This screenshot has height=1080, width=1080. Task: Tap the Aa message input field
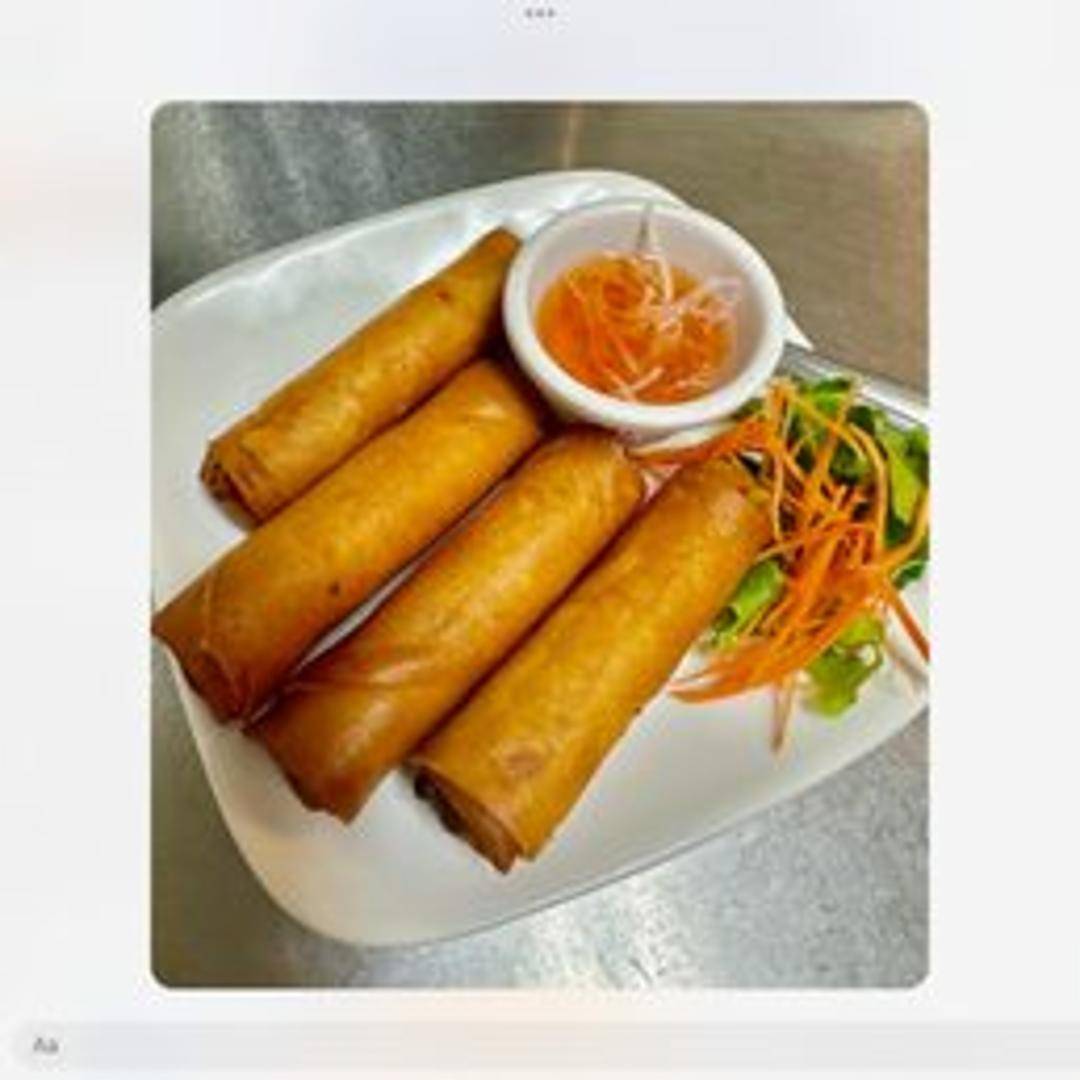coord(540,1046)
